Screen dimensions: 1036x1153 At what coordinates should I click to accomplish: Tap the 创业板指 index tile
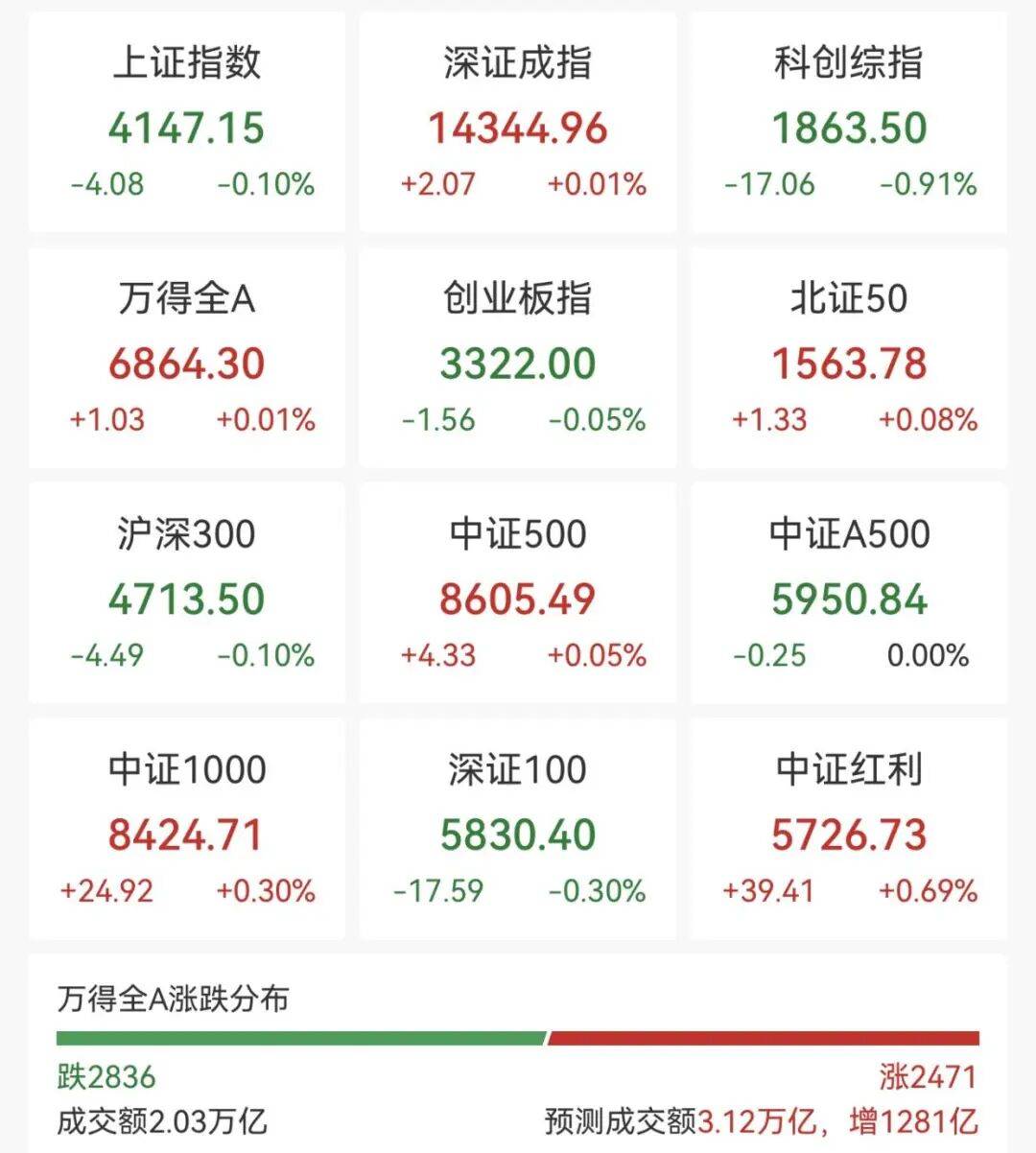click(x=518, y=358)
